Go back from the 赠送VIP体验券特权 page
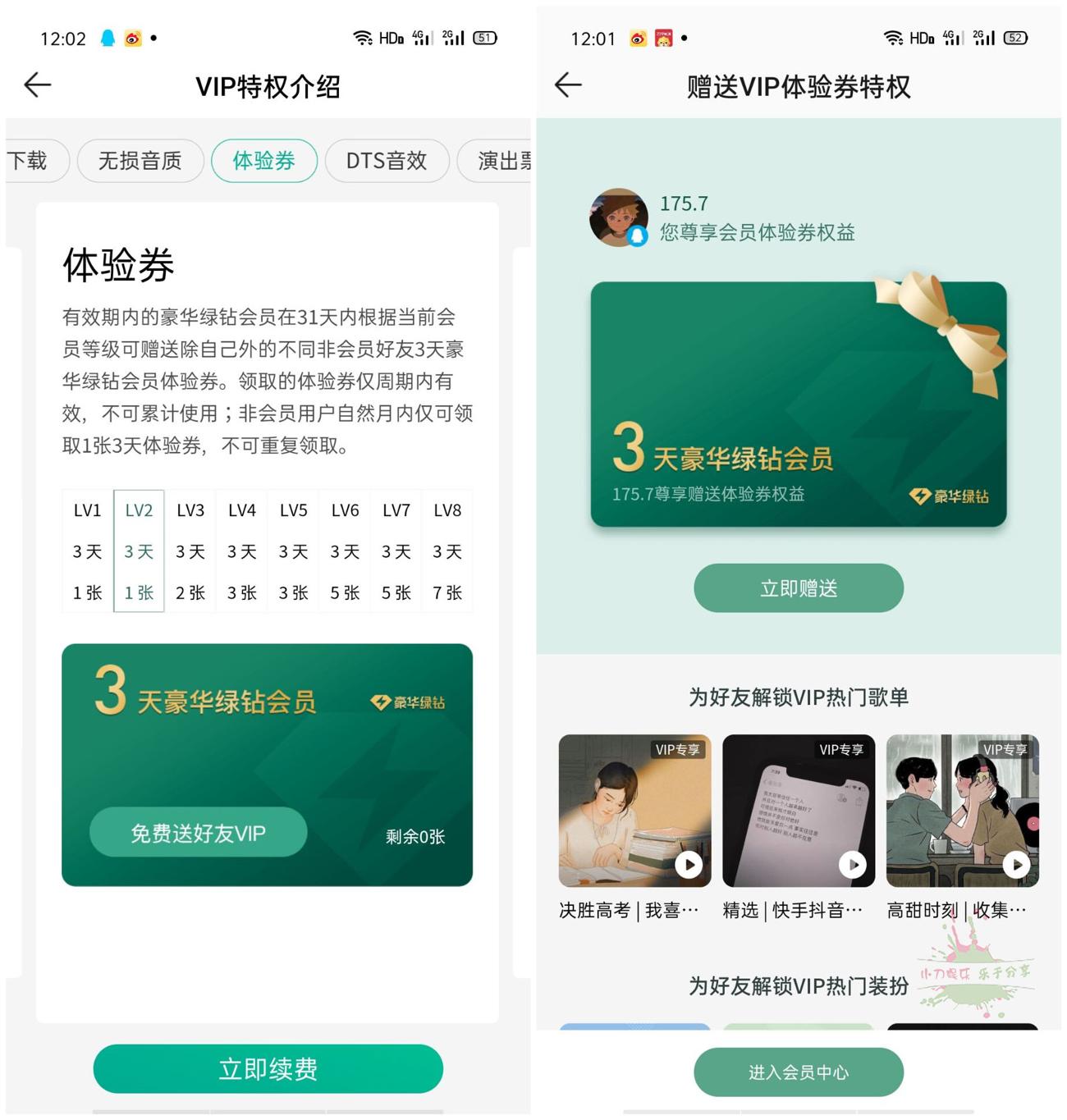The height and width of the screenshot is (1120, 1067). (568, 85)
